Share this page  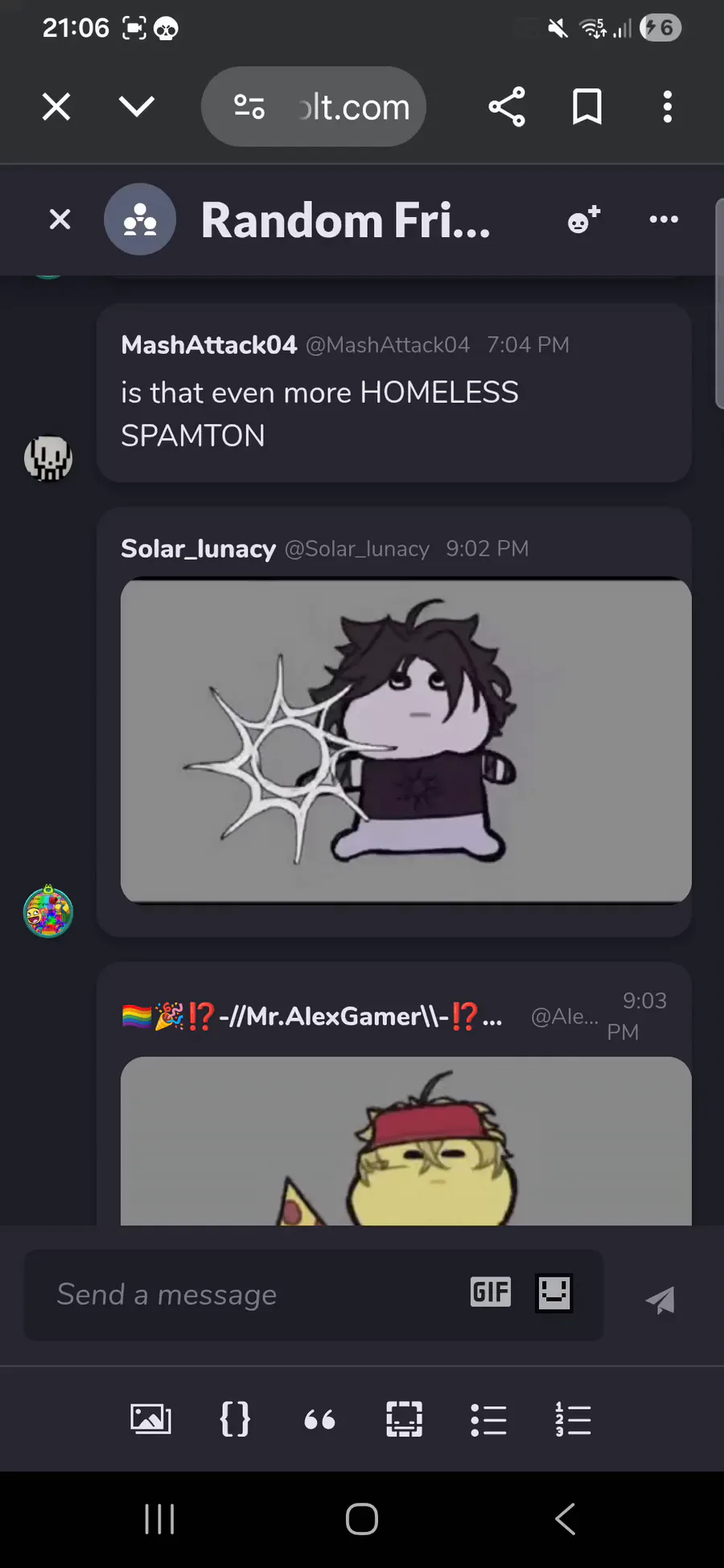507,106
